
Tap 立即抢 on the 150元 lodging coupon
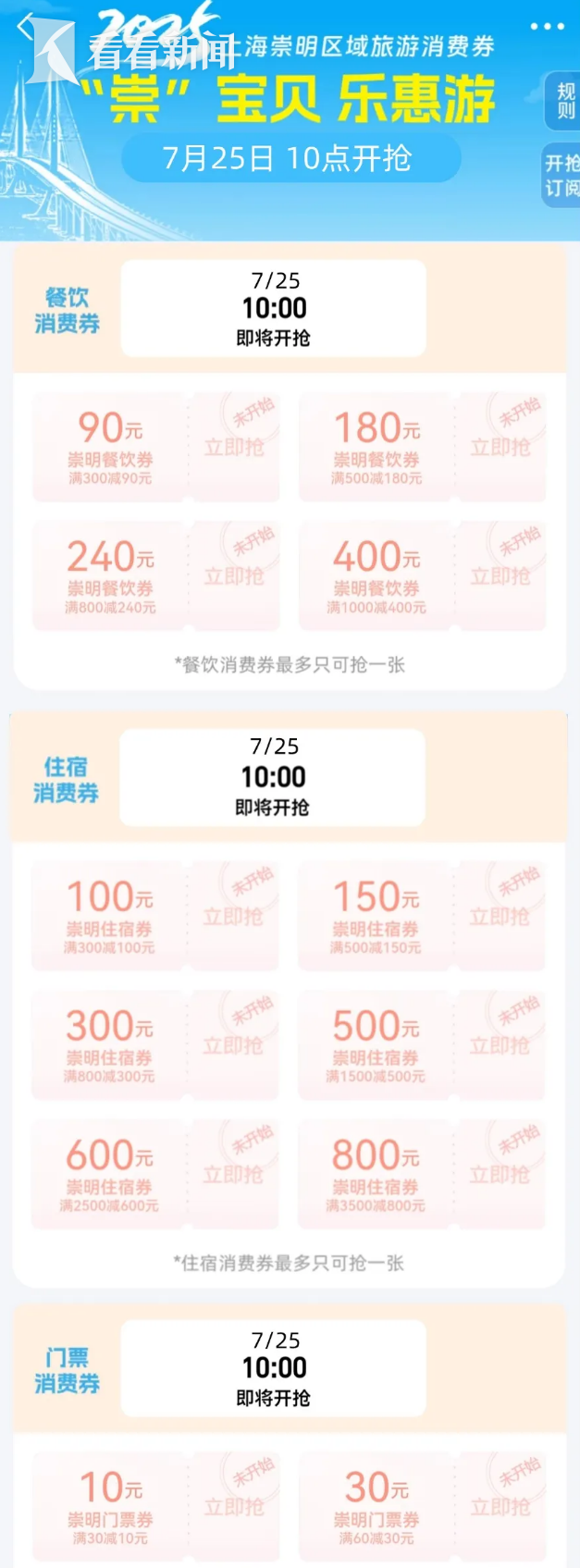pyautogui.click(x=500, y=917)
